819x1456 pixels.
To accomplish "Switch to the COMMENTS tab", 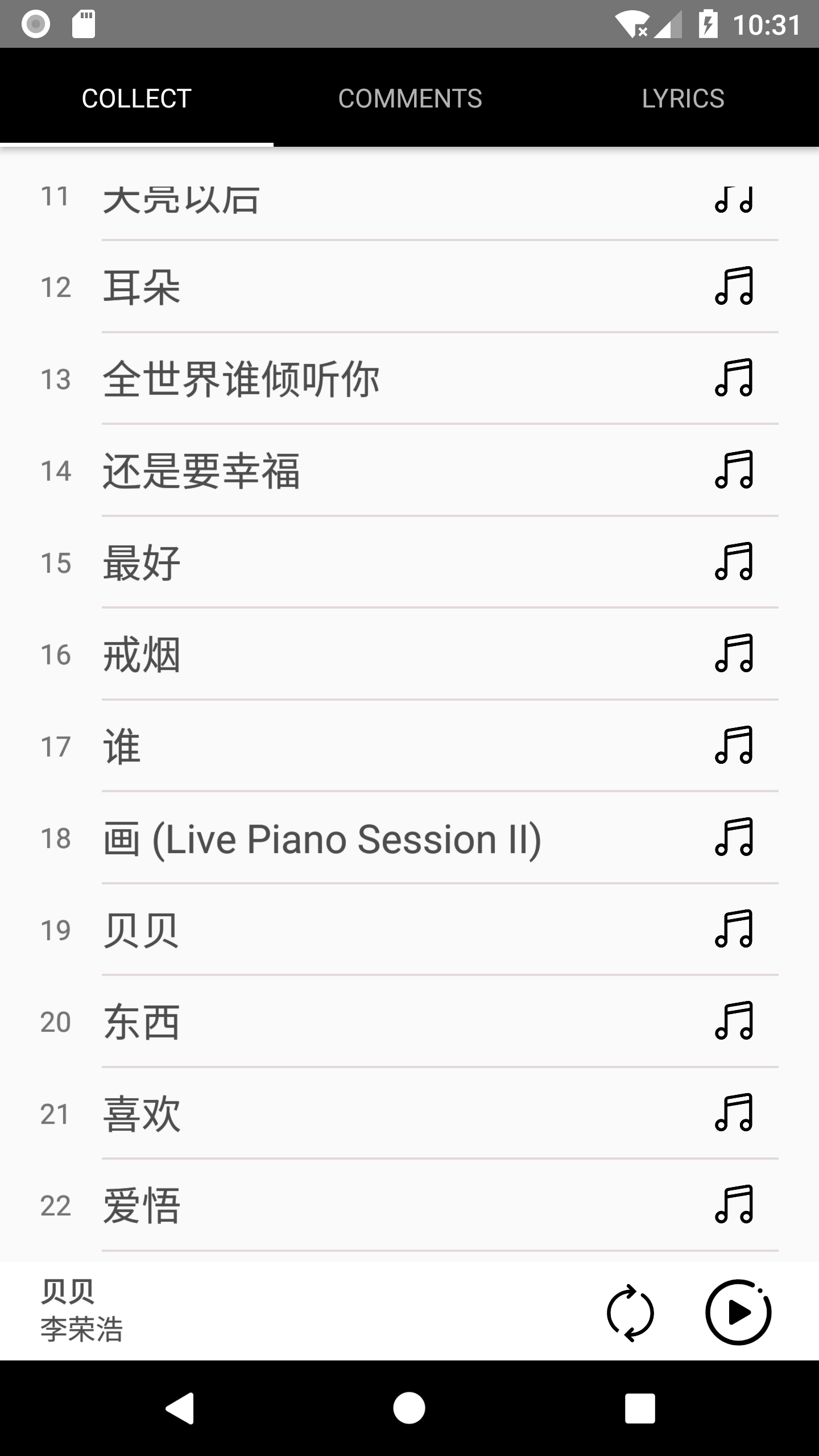I will point(409,98).
